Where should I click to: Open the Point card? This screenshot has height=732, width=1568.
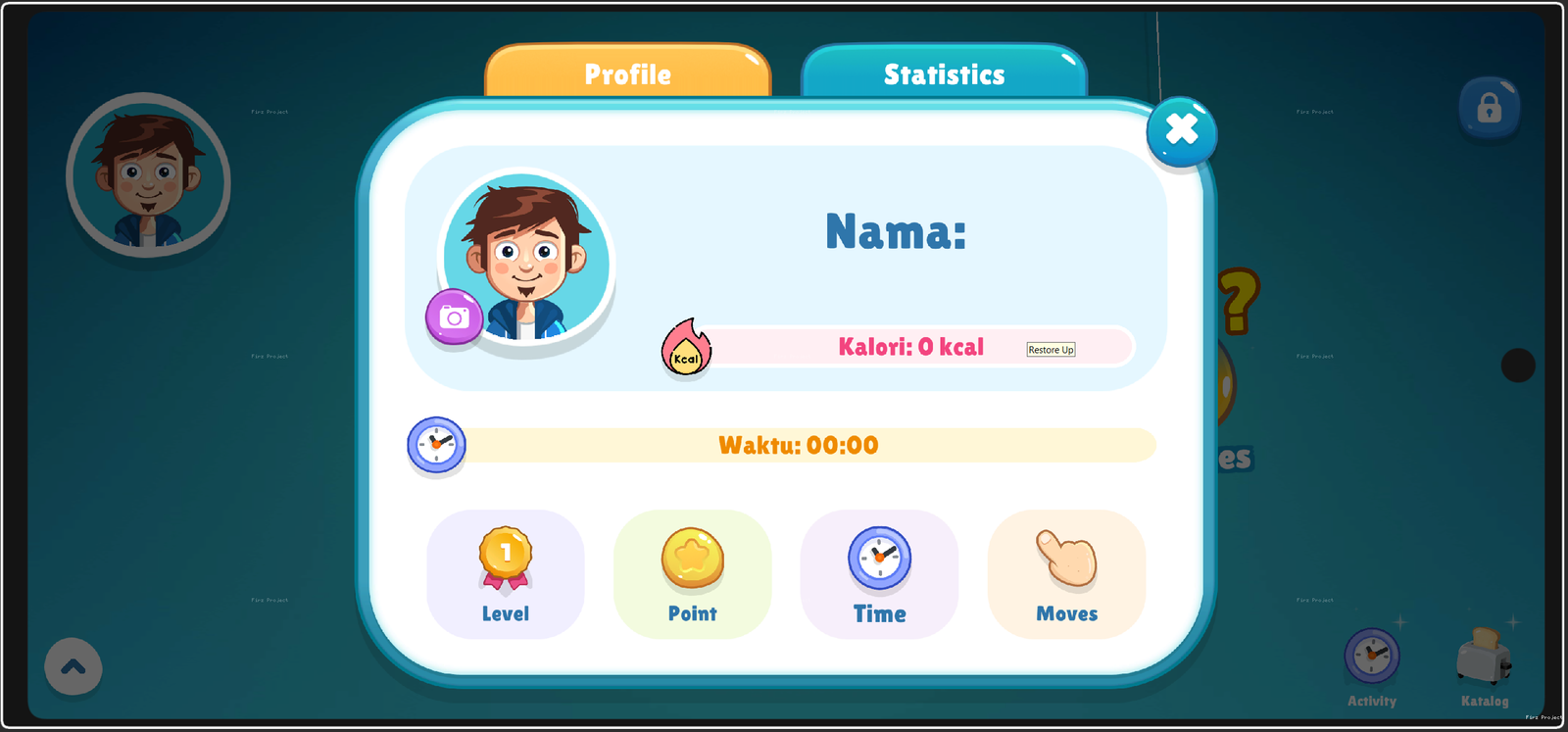tap(692, 574)
